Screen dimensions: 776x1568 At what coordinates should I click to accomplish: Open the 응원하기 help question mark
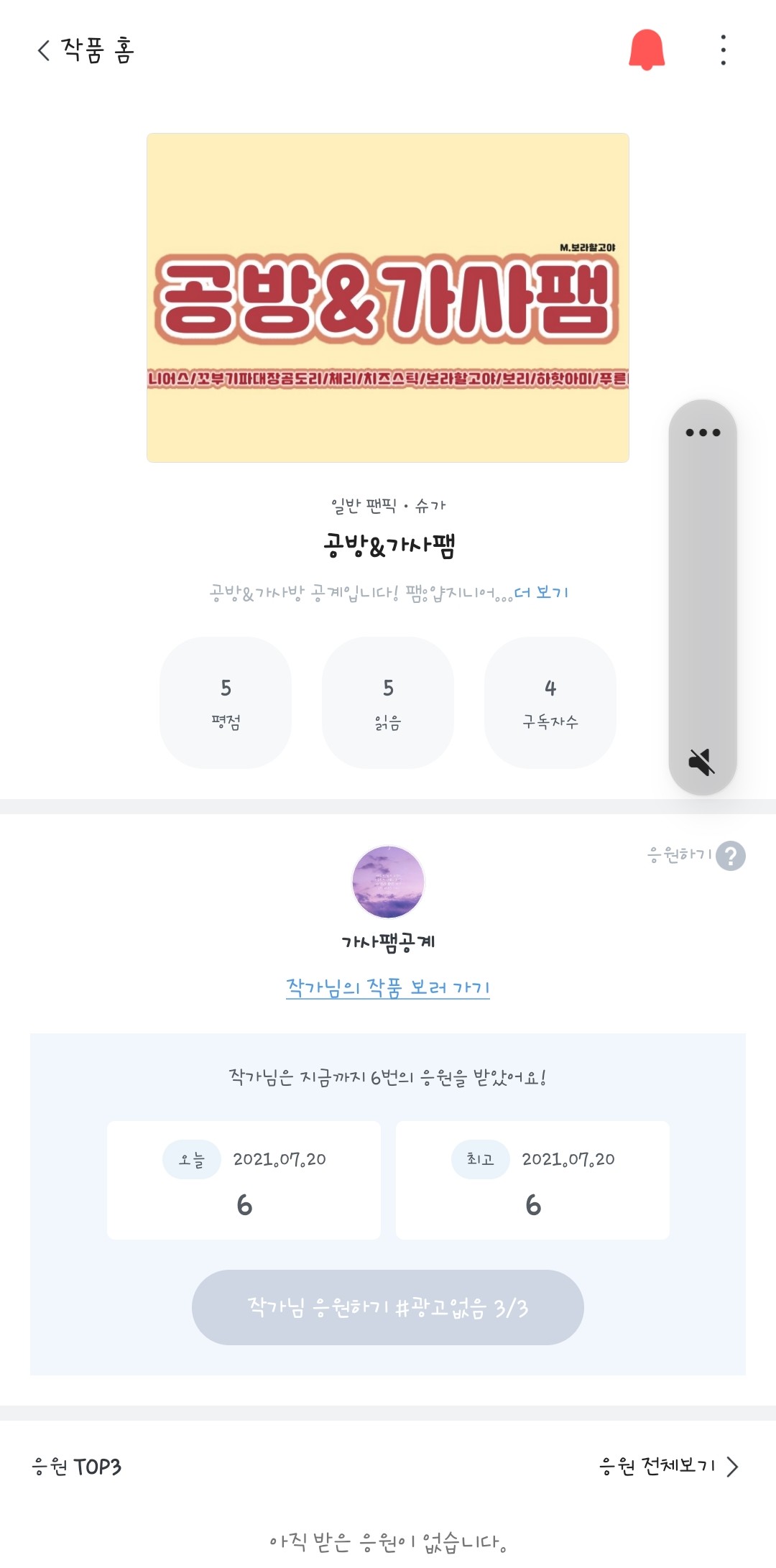point(731,856)
